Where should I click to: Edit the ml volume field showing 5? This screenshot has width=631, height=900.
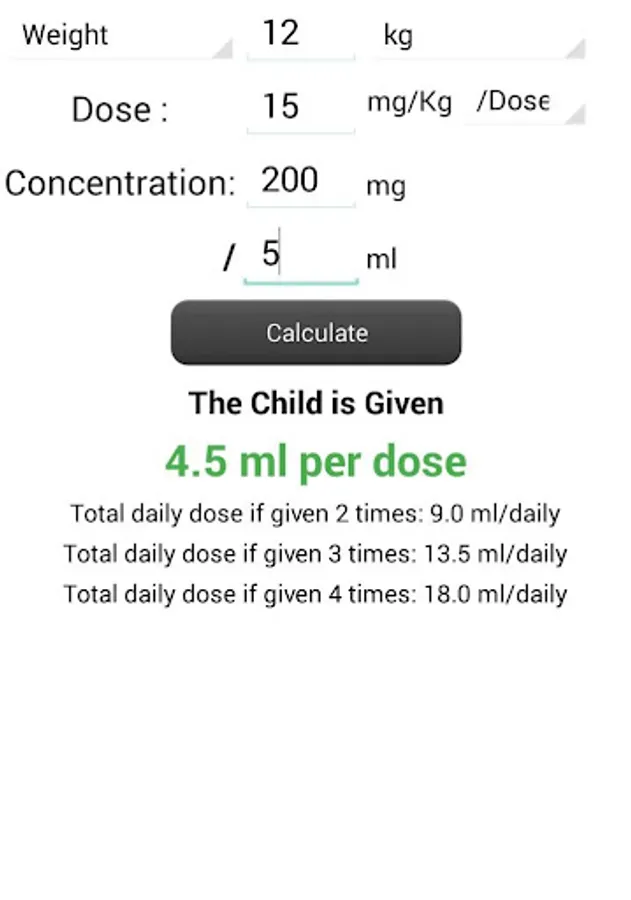pyautogui.click(x=300, y=256)
